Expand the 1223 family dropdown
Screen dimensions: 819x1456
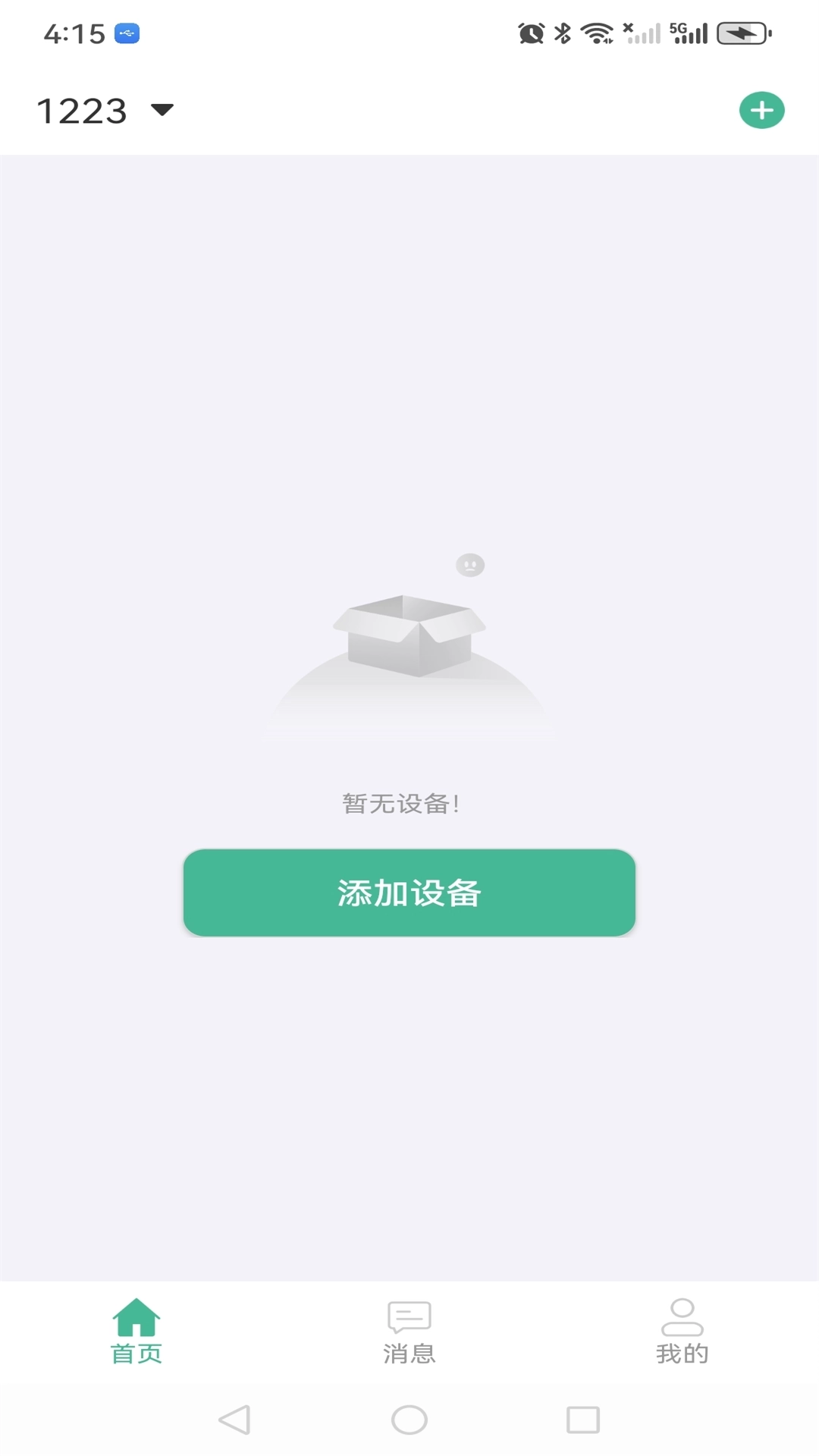pos(106,110)
